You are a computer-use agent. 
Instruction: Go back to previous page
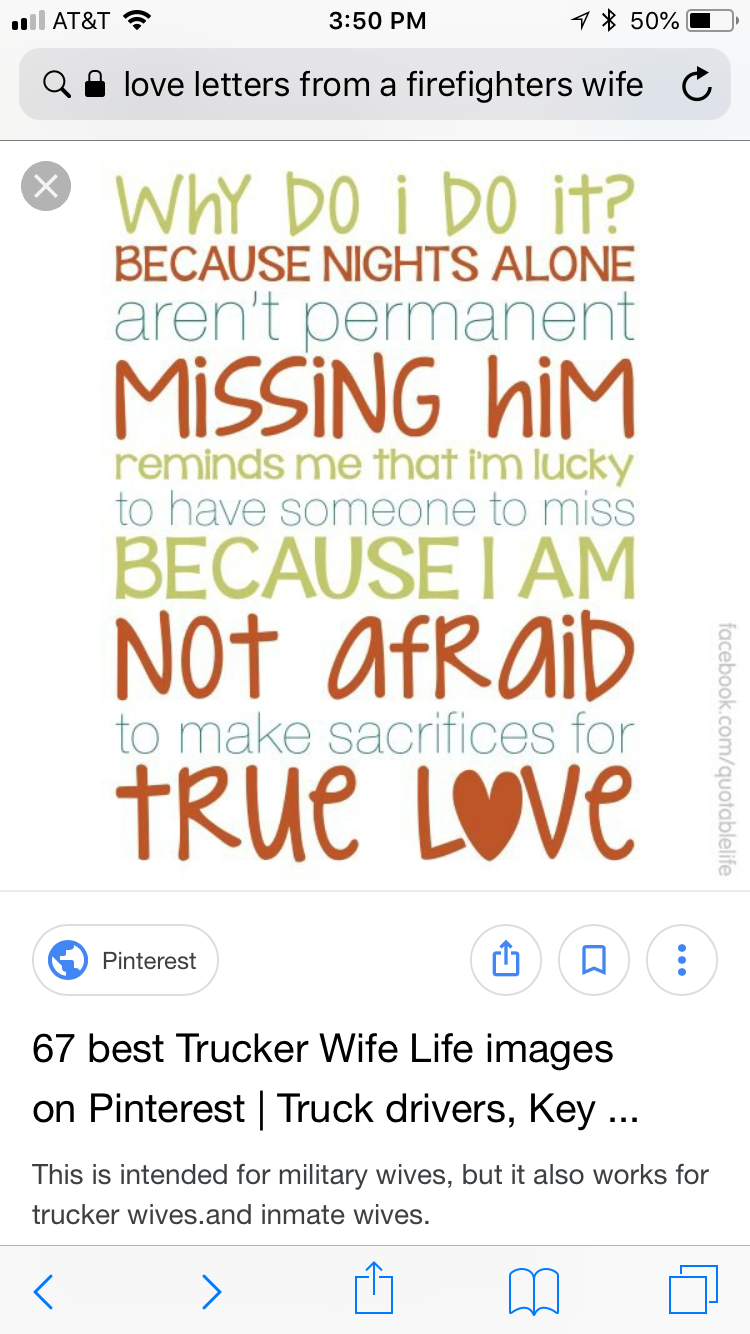[x=44, y=1290]
